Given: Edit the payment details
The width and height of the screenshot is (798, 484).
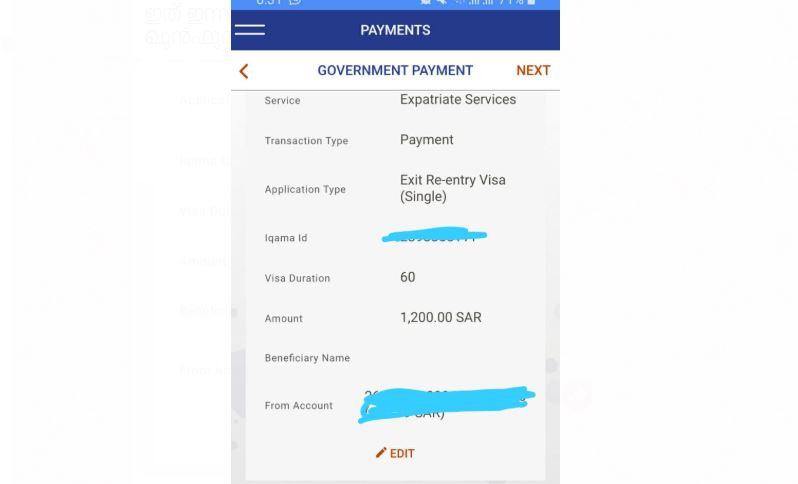Looking at the screenshot, I should click(395, 453).
